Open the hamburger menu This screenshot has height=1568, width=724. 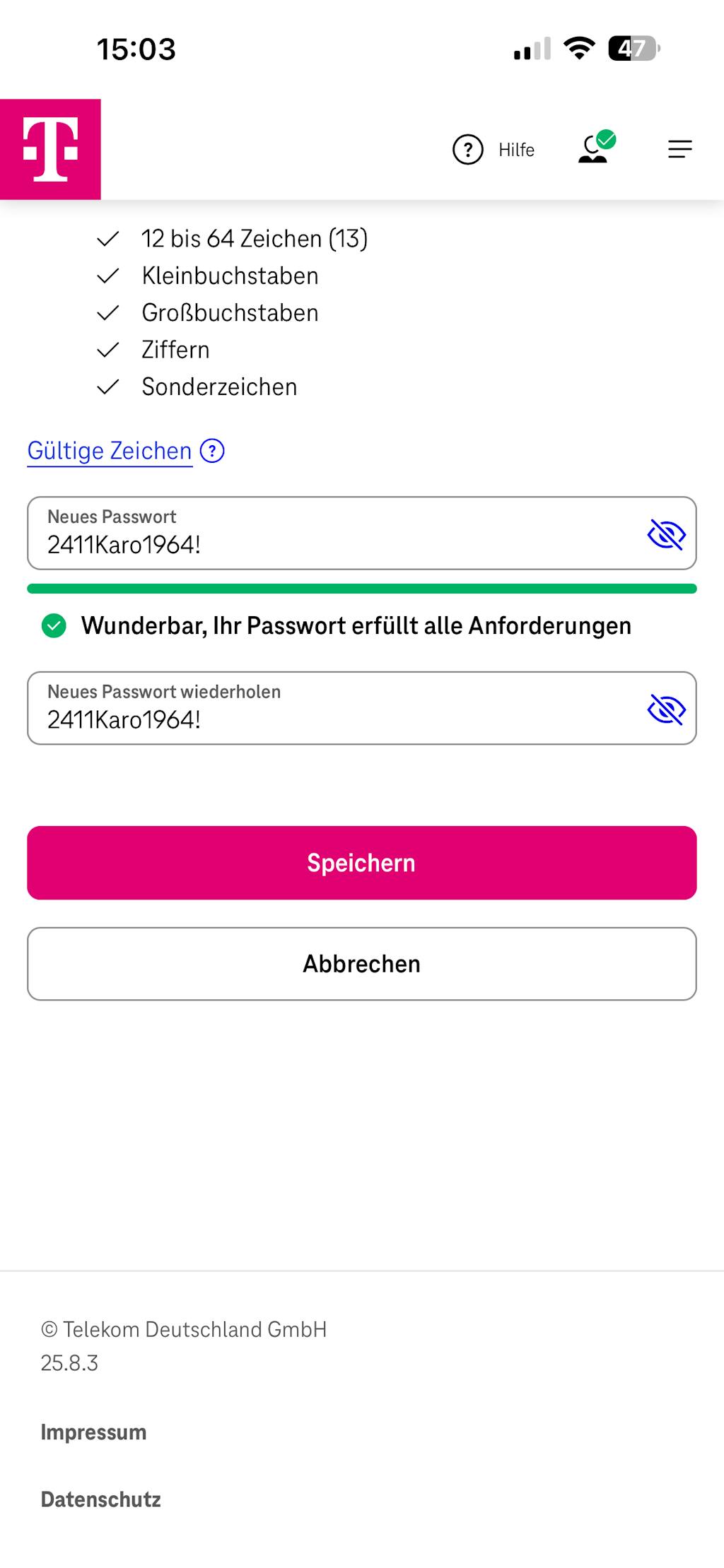[679, 149]
